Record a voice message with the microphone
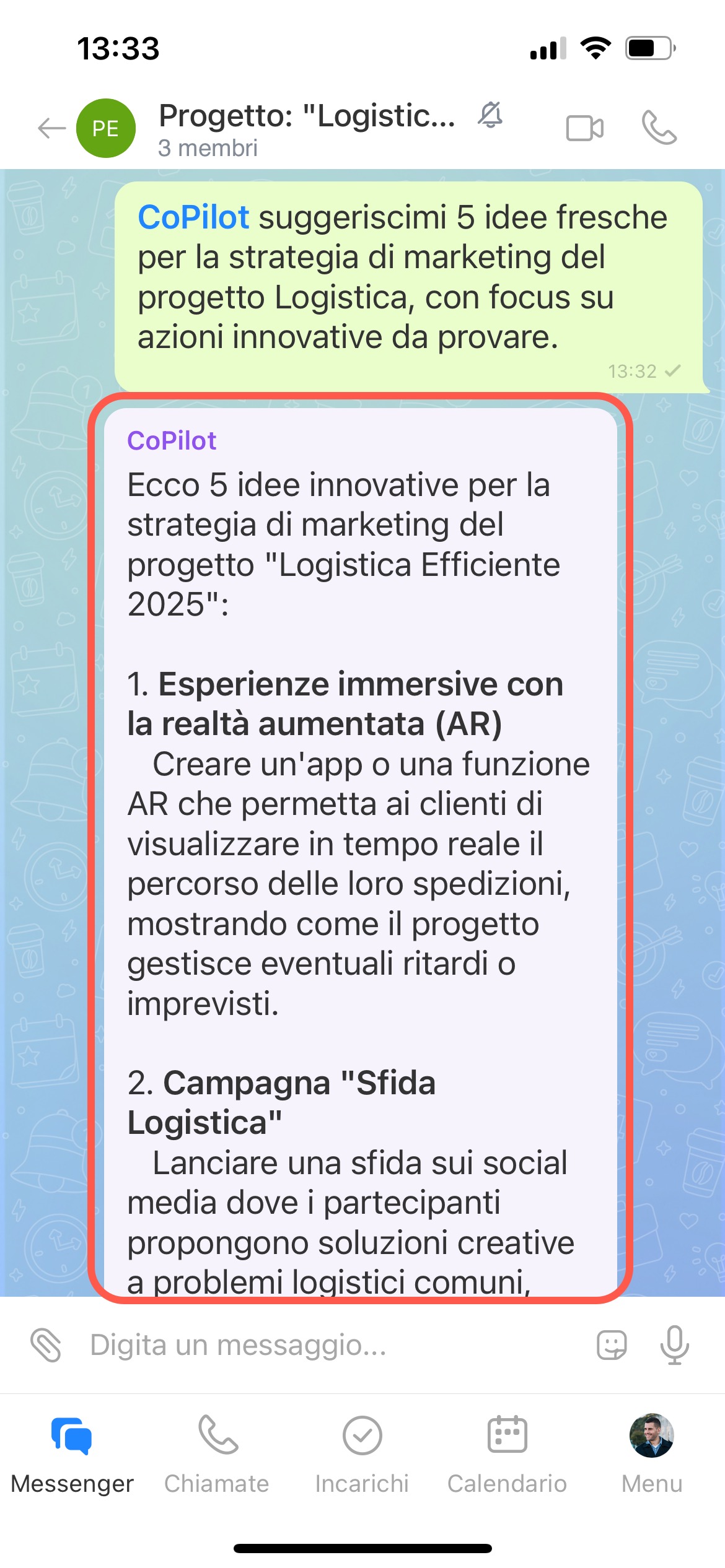This screenshot has height=1568, width=725. click(674, 1345)
